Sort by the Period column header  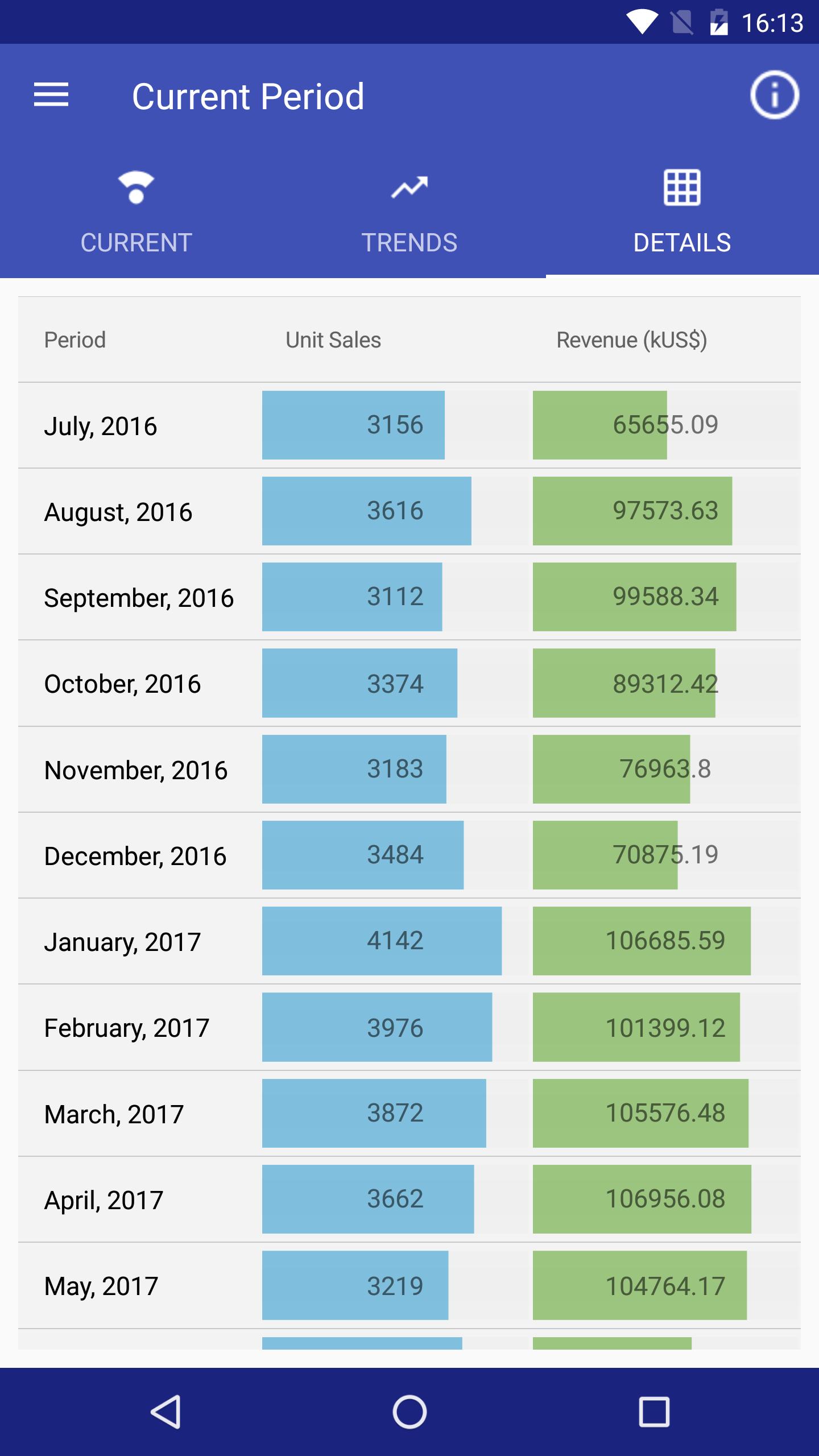76,340
